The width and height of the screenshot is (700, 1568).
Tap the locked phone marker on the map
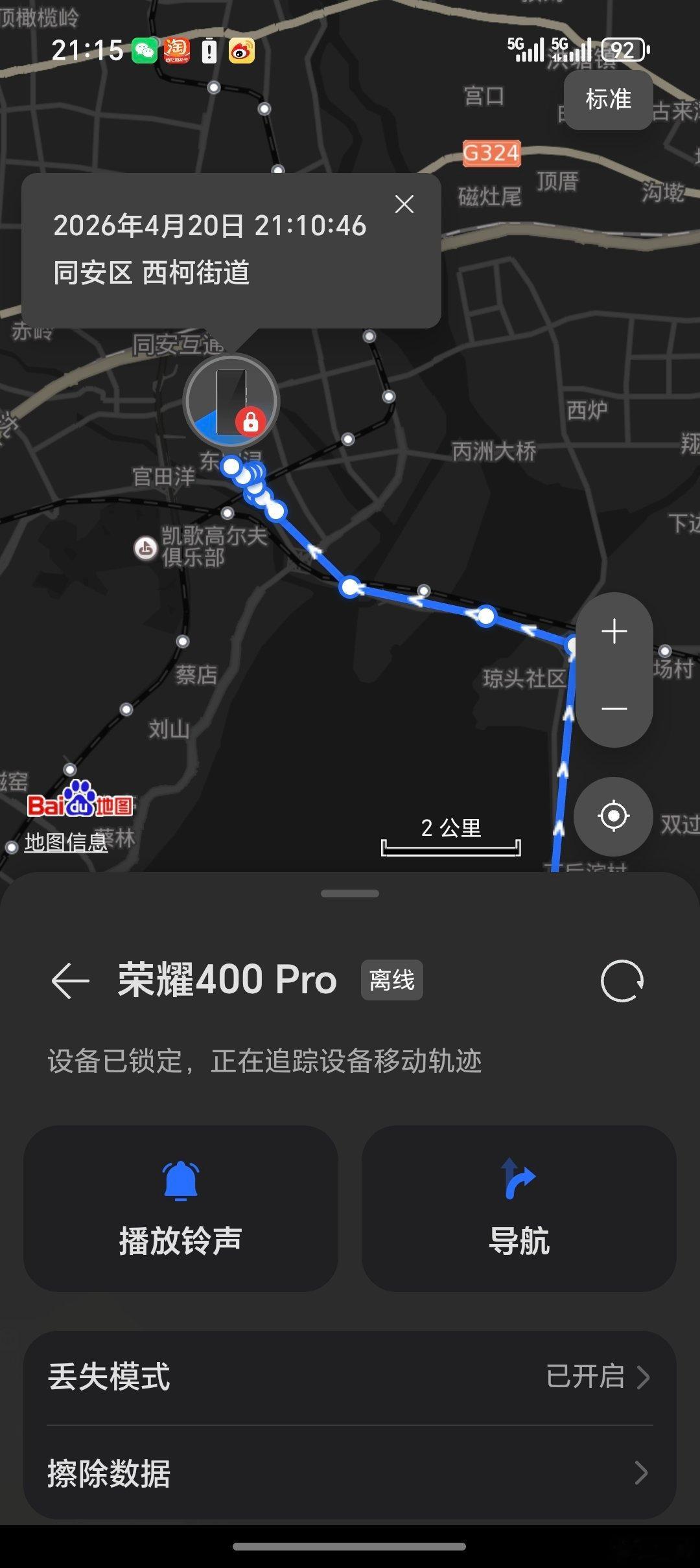coord(231,400)
